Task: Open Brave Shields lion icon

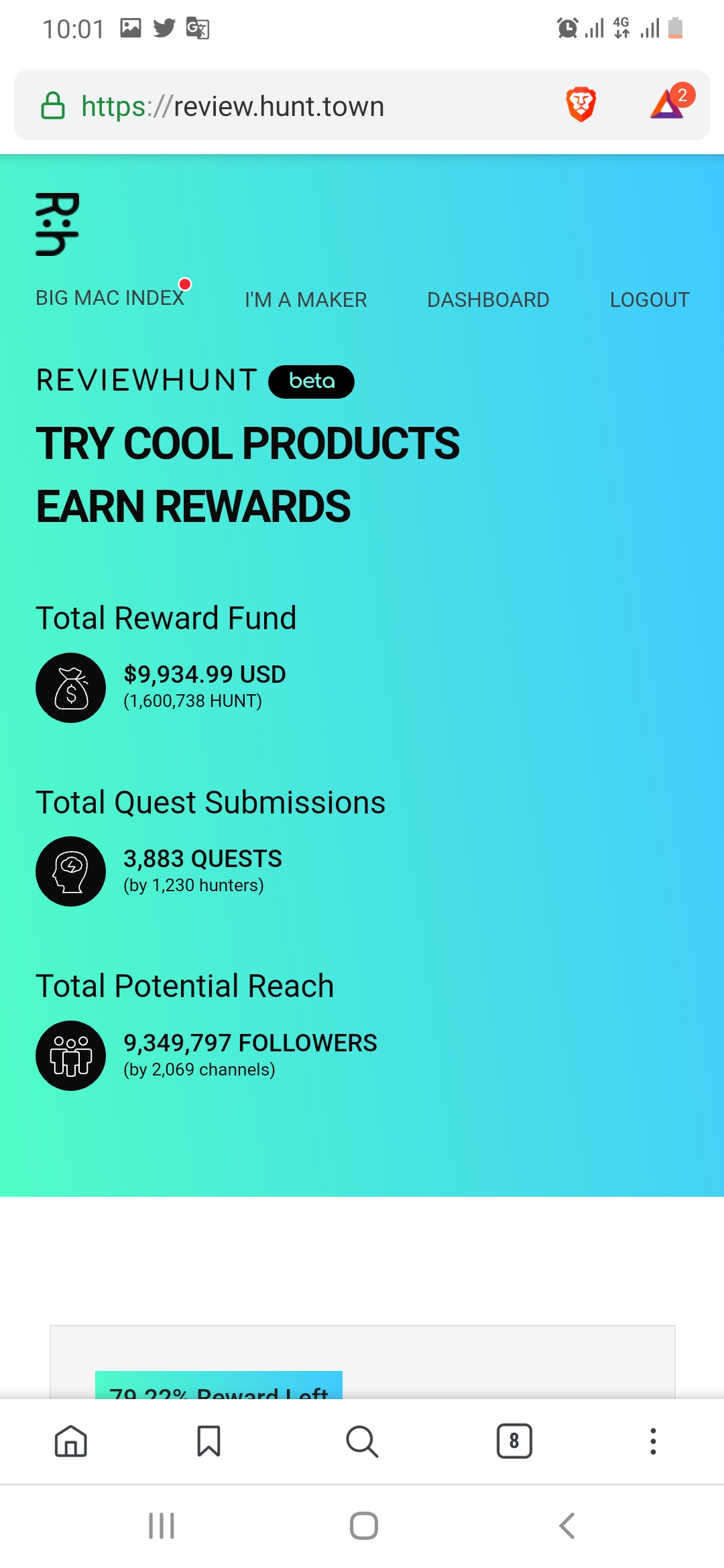Action: (x=581, y=105)
